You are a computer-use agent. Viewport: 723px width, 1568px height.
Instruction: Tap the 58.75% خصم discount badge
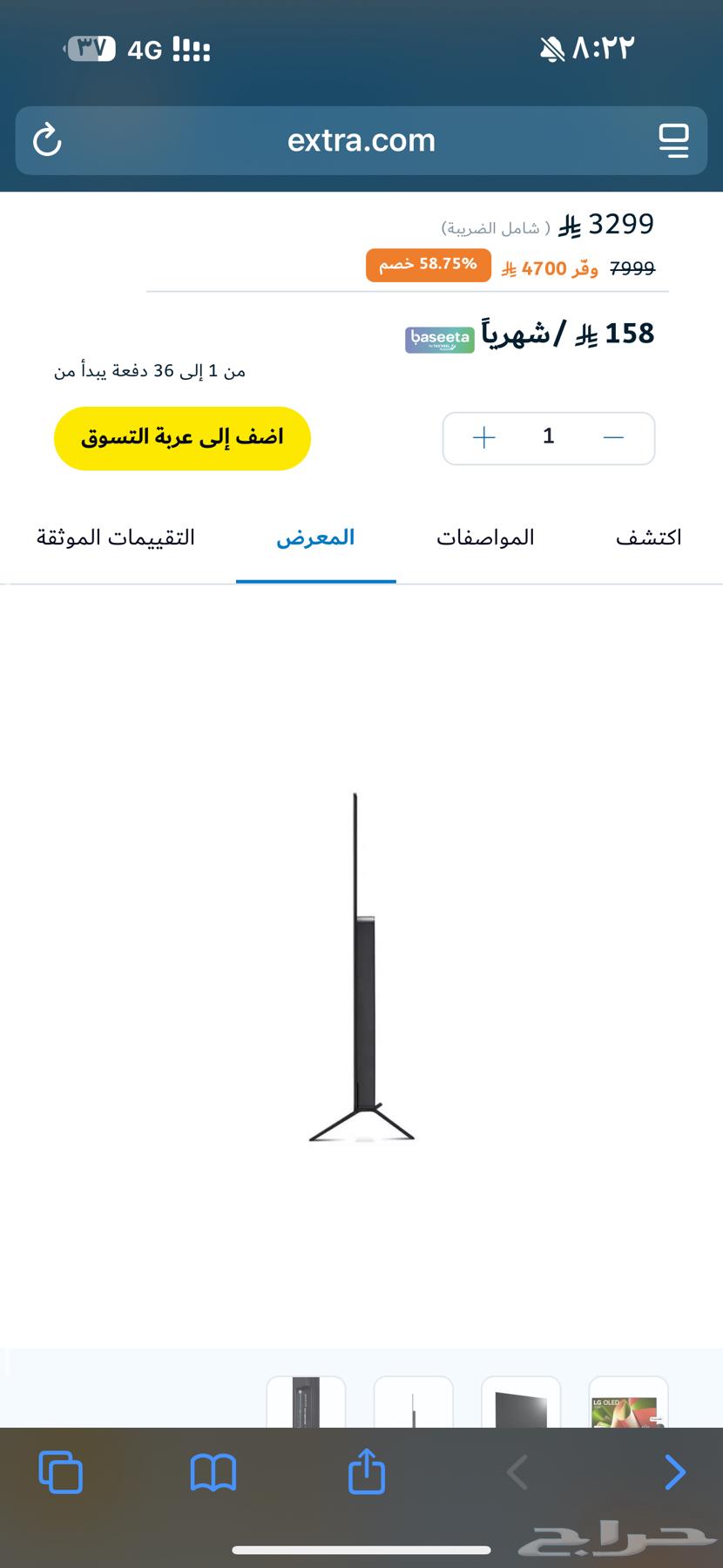pyautogui.click(x=428, y=264)
